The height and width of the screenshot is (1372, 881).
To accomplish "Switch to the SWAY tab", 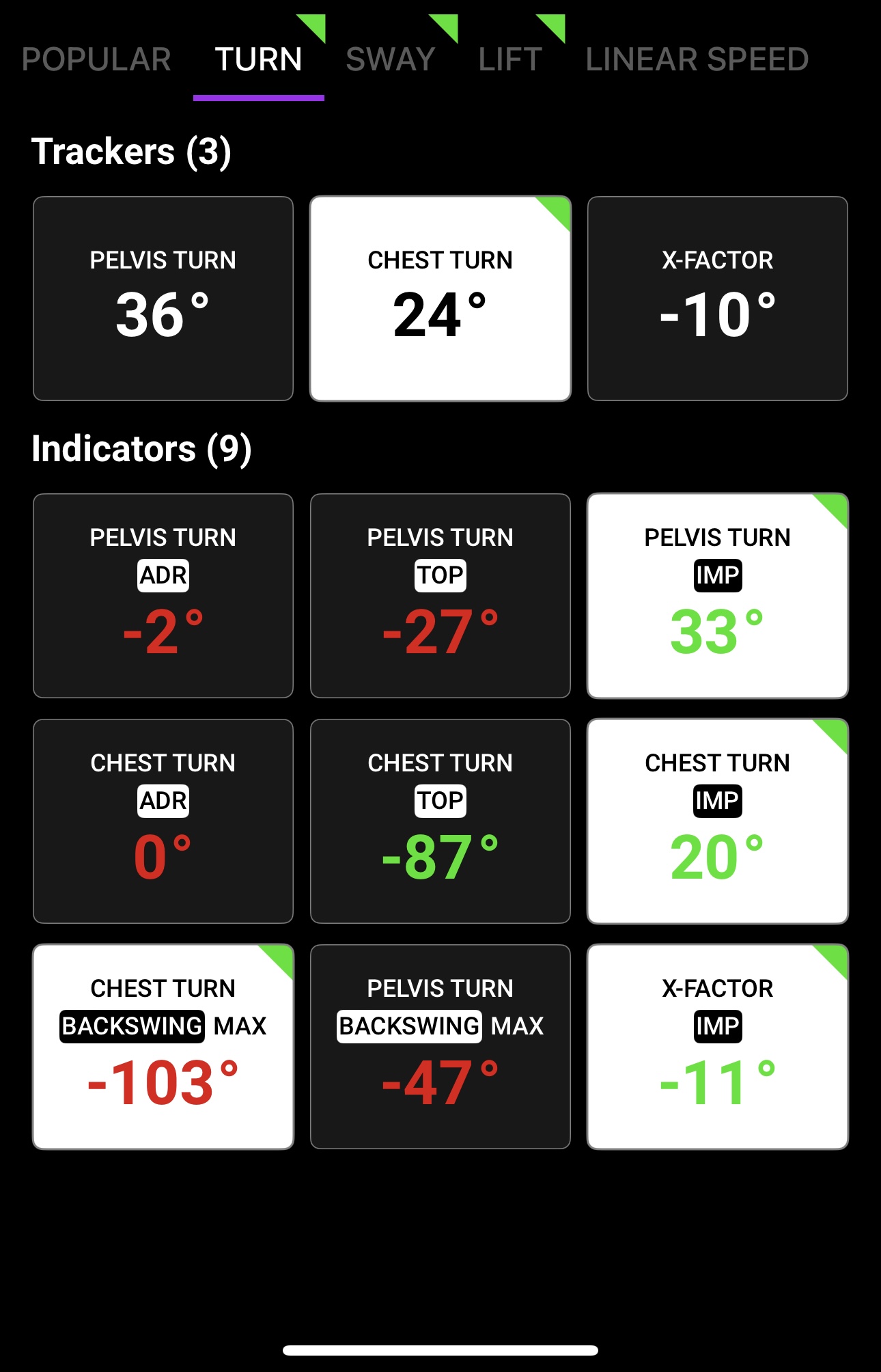I will coord(390,58).
